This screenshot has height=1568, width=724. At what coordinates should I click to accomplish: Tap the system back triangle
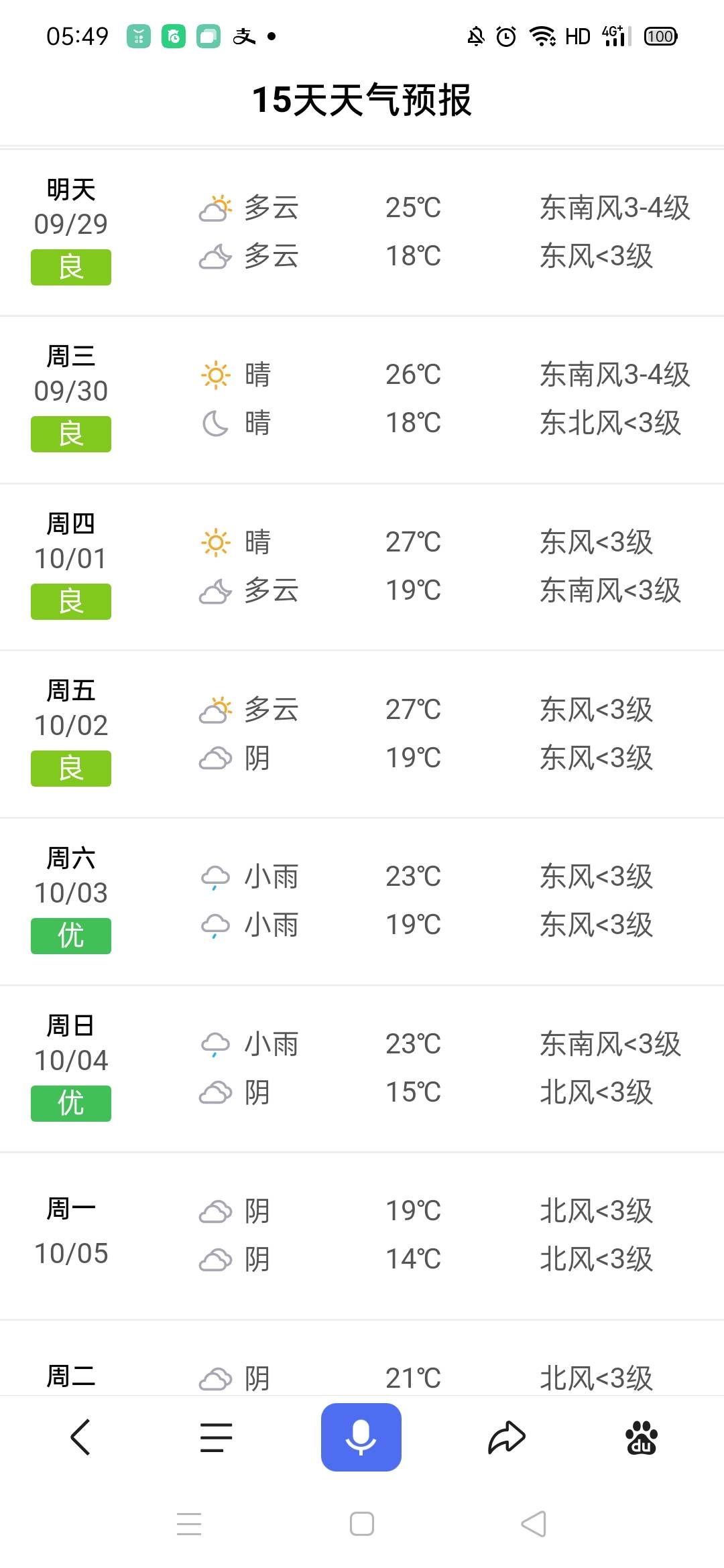[534, 1524]
